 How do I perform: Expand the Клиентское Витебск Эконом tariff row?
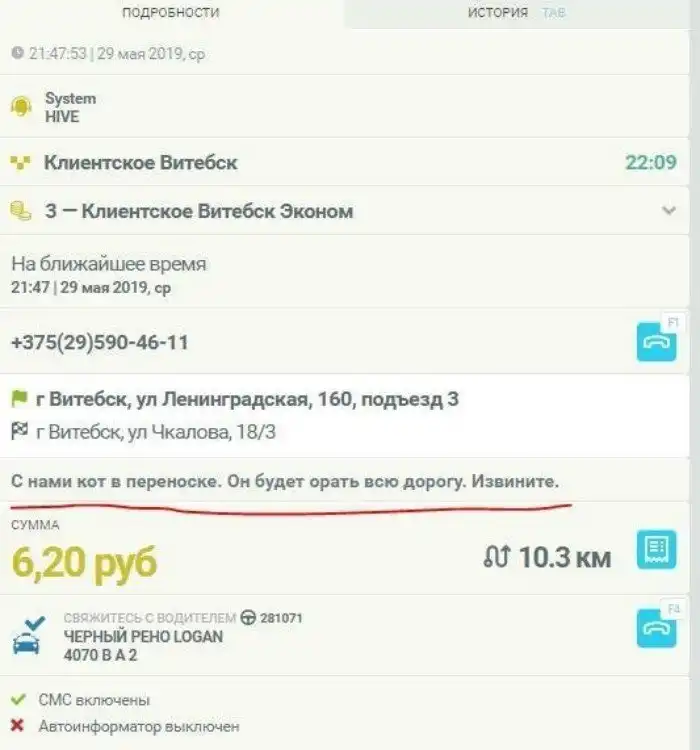tap(669, 211)
